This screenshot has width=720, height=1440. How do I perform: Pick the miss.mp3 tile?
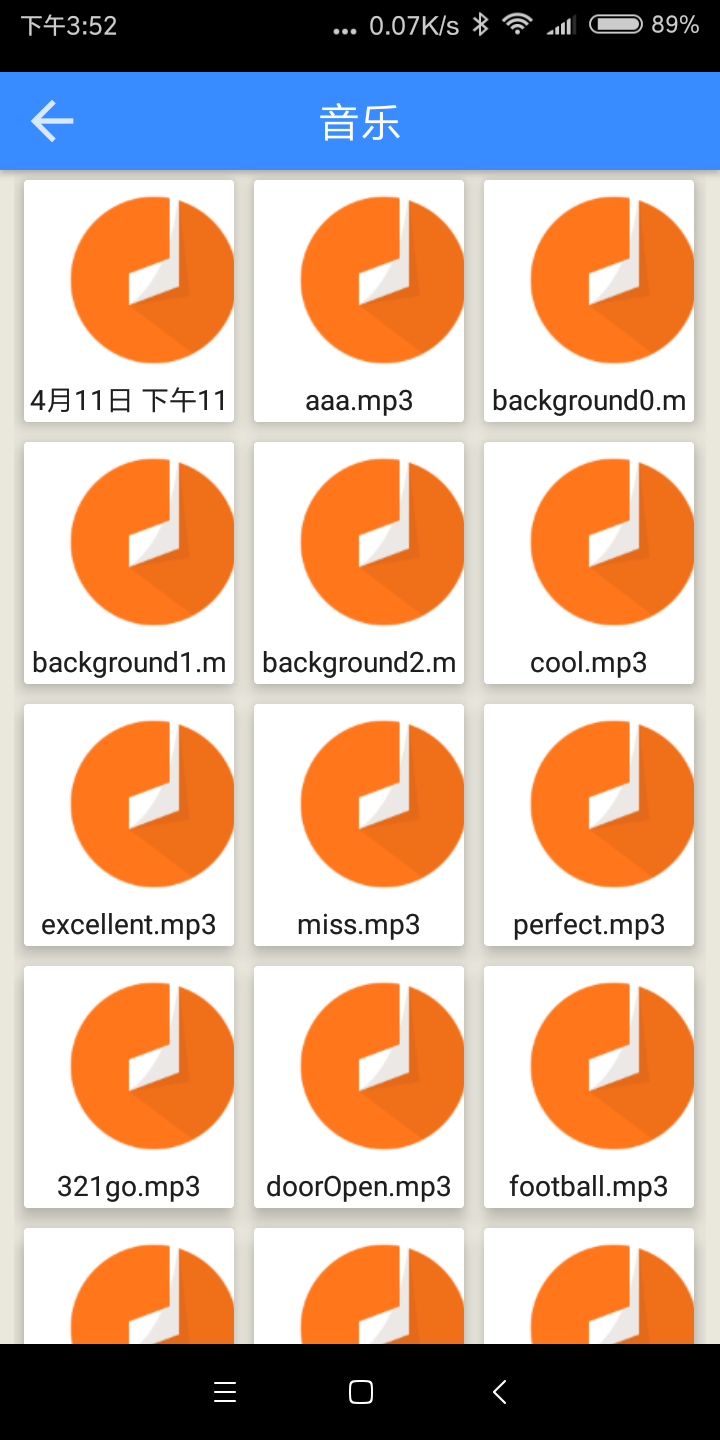(x=359, y=825)
